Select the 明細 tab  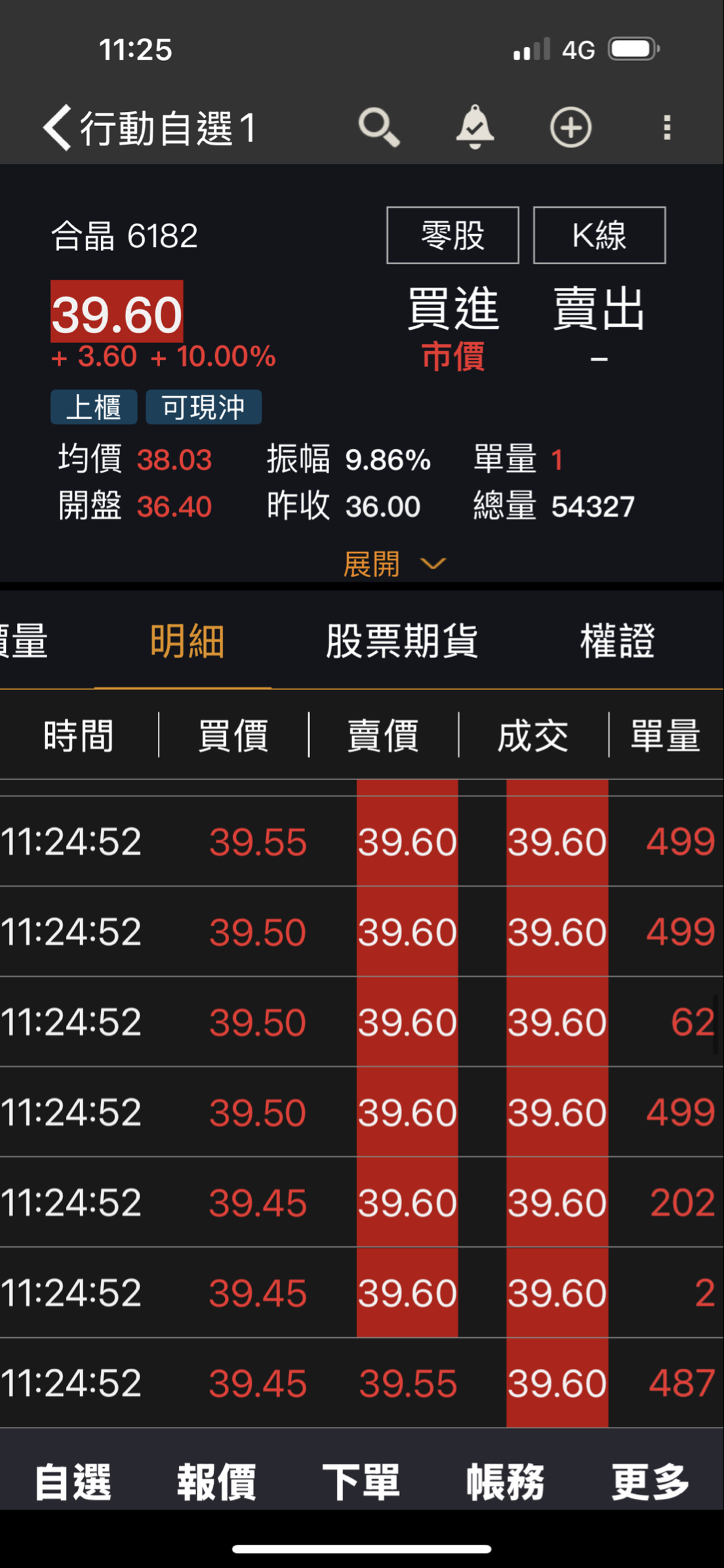(x=187, y=641)
